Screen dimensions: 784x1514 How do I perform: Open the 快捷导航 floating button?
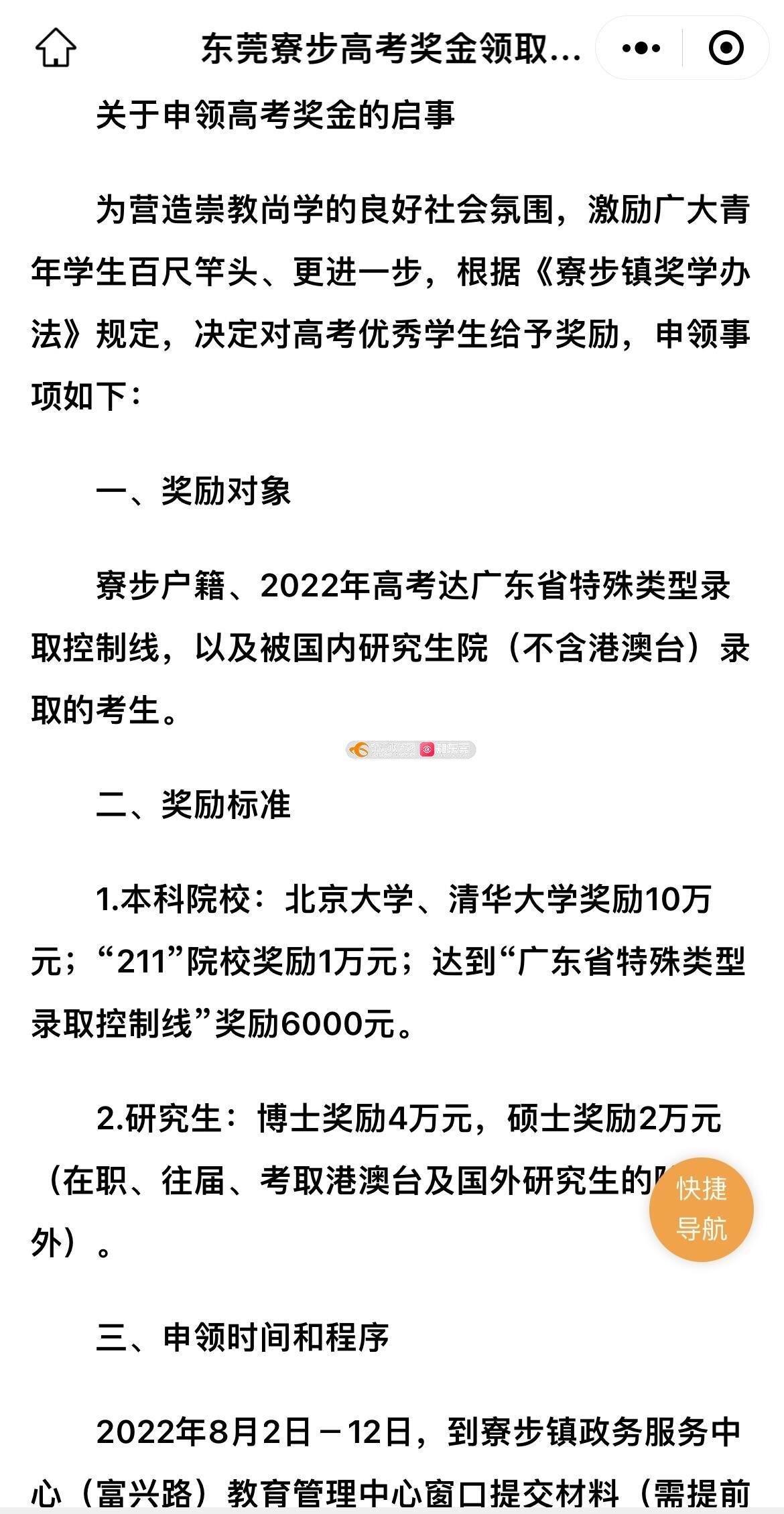pos(701,1209)
